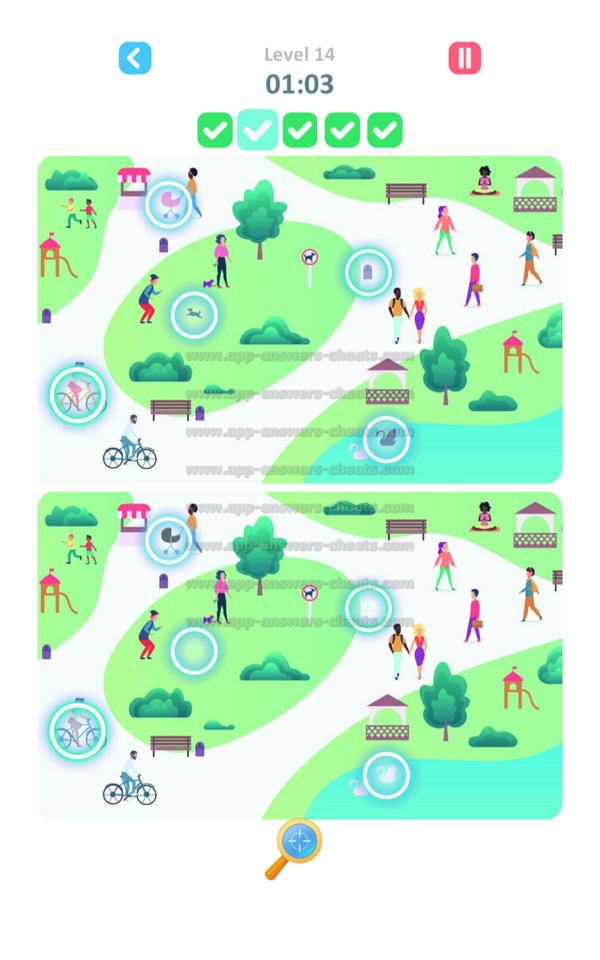Image resolution: width=600 pixels, height=960 pixels.
Task: Use the magnifying glass hint
Action: pyautogui.click(x=296, y=846)
